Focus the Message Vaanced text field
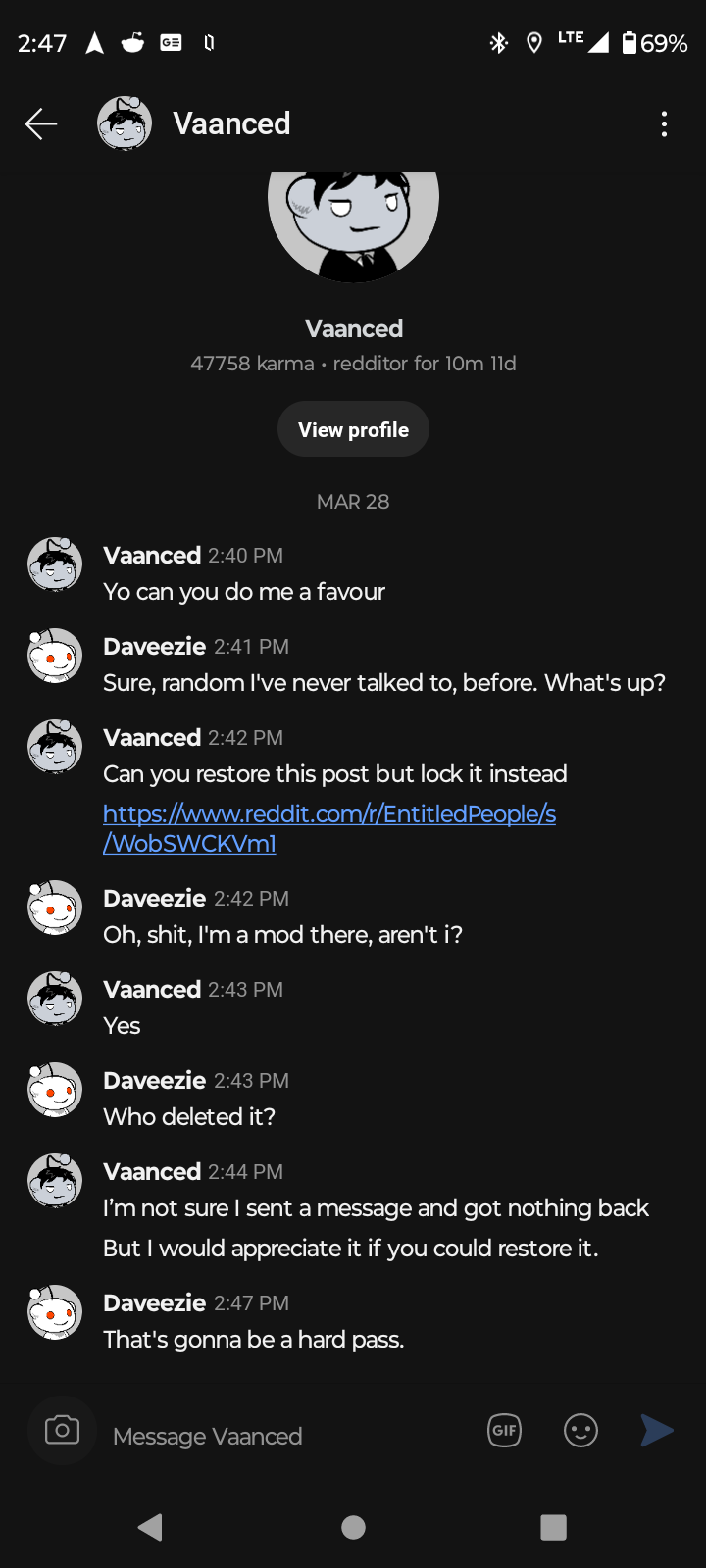Image resolution: width=706 pixels, height=1568 pixels. tap(284, 1436)
